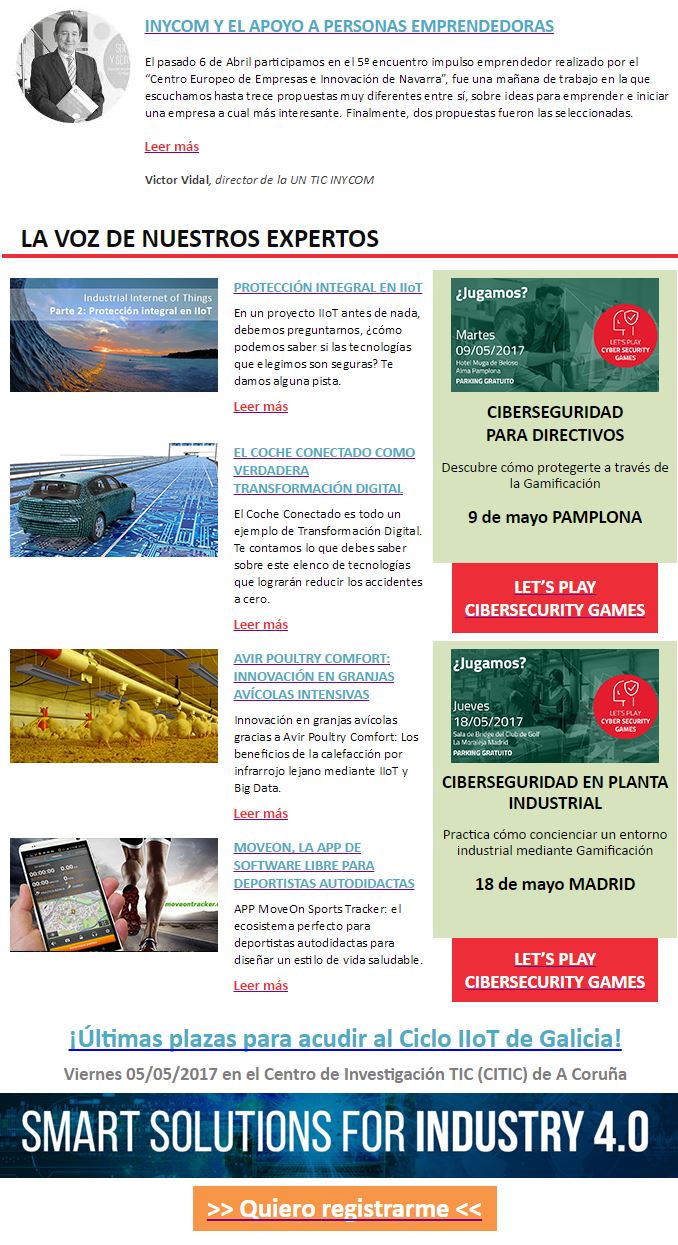The width and height of the screenshot is (678, 1245).
Task: Open the Industrial Internet of Things wave image
Action: point(114,334)
